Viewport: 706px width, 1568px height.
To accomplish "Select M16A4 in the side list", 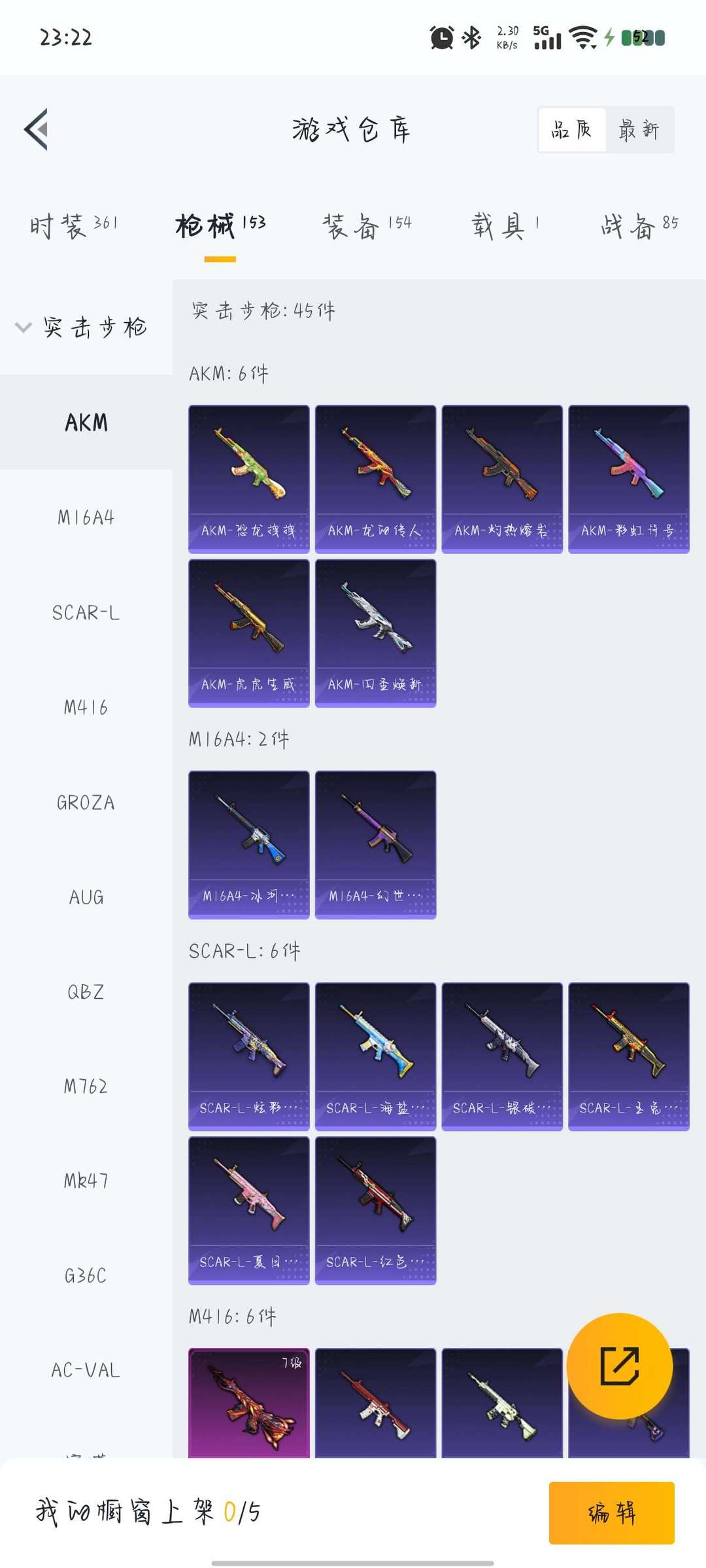I will pyautogui.click(x=86, y=517).
